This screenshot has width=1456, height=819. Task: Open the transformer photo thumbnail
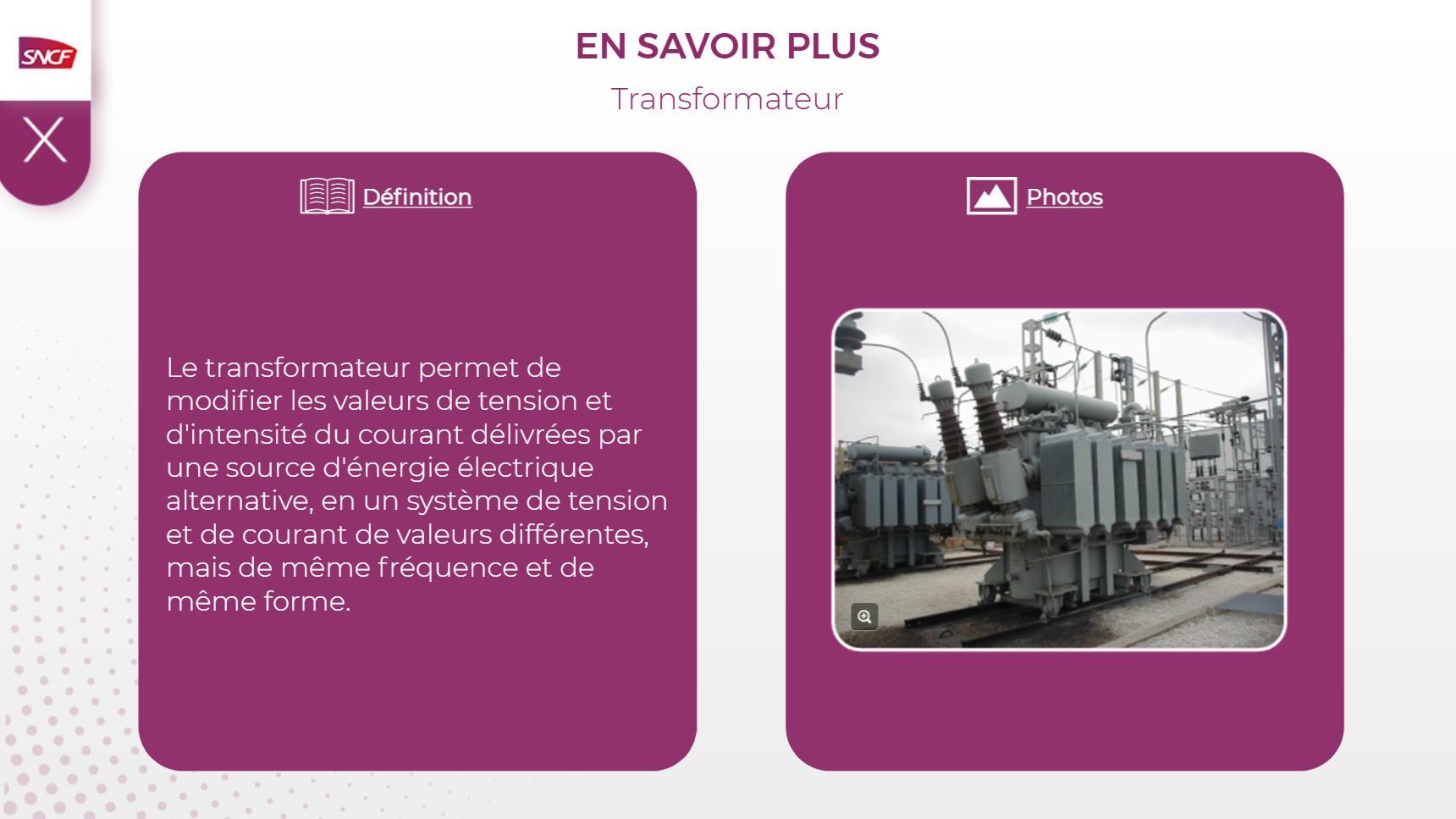(1058, 479)
